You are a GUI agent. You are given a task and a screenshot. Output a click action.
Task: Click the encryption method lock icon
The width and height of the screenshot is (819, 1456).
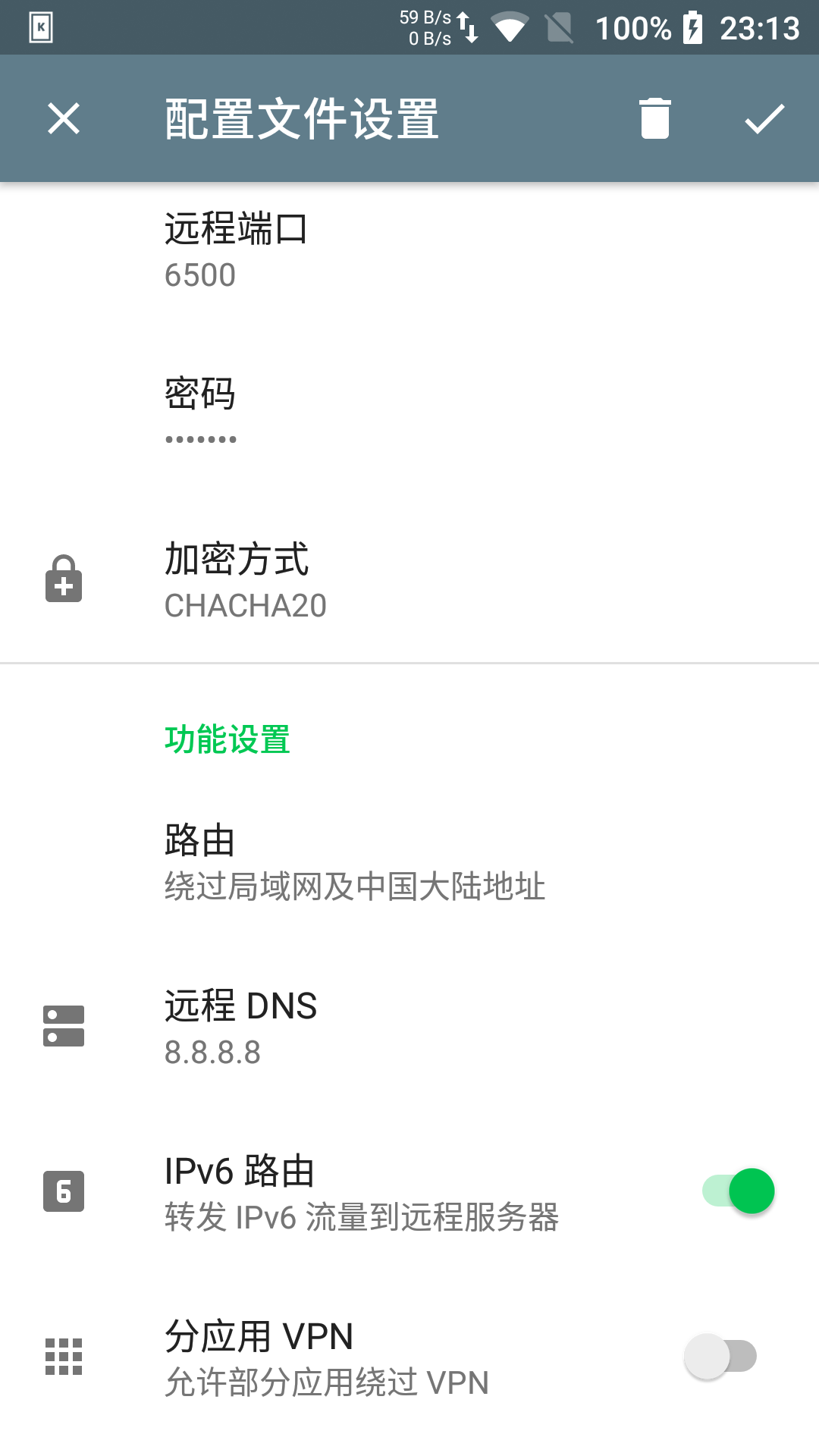(x=64, y=579)
